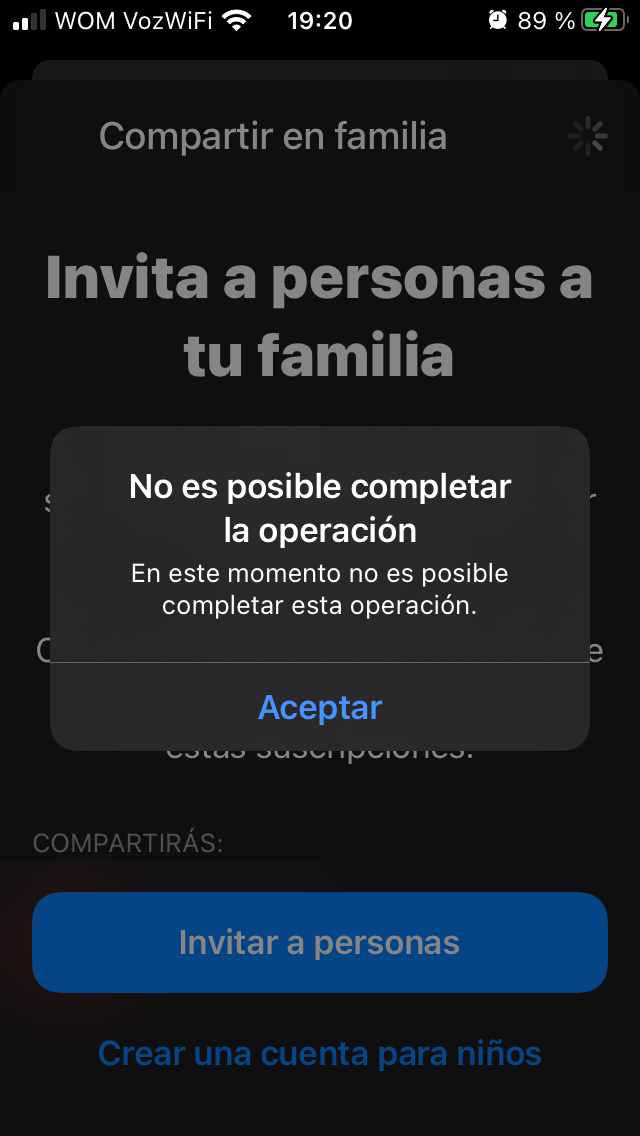
Task: Dismiss the error dialog with Aceptar
Action: (320, 707)
